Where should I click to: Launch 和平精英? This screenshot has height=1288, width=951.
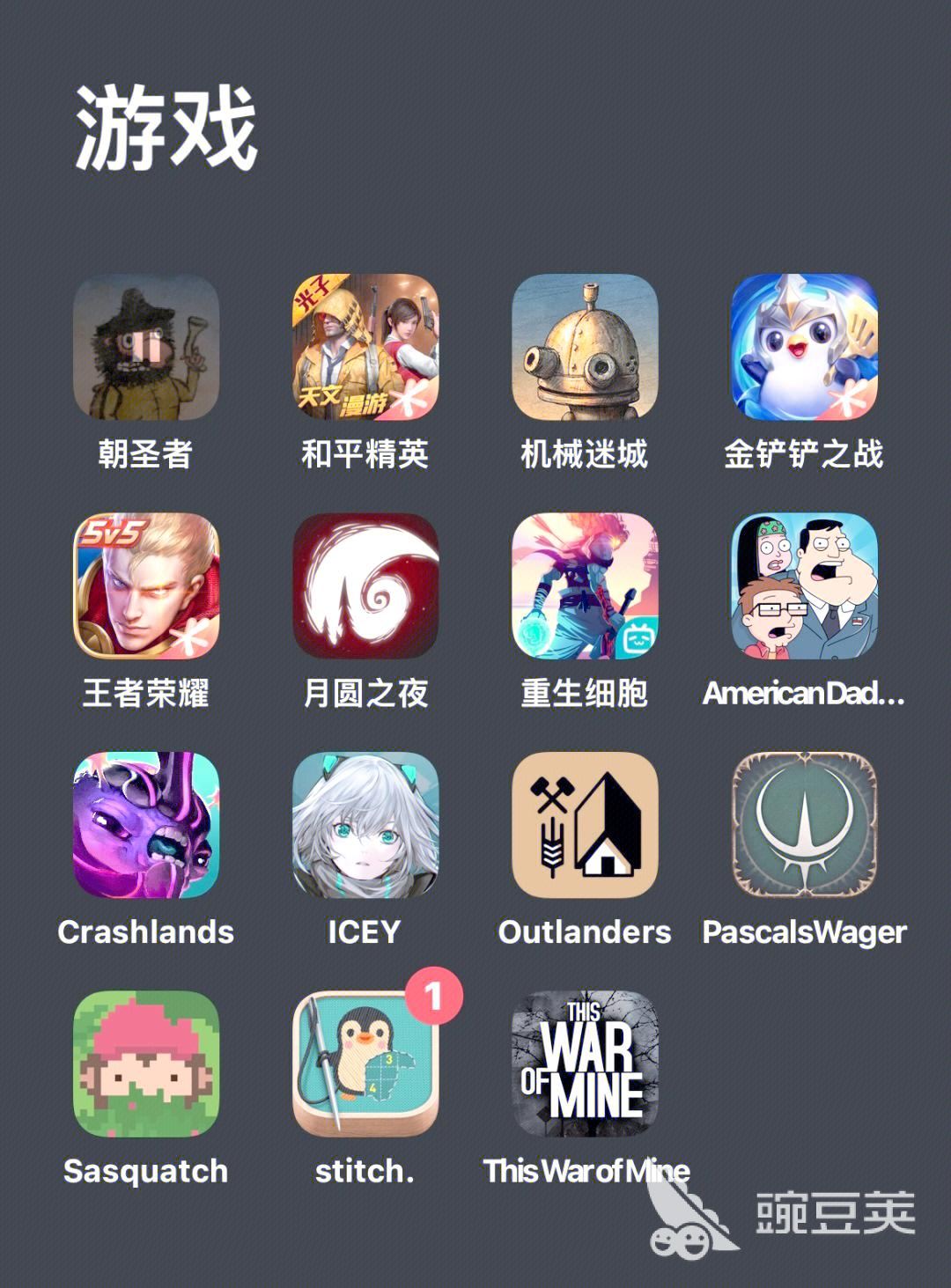point(365,347)
